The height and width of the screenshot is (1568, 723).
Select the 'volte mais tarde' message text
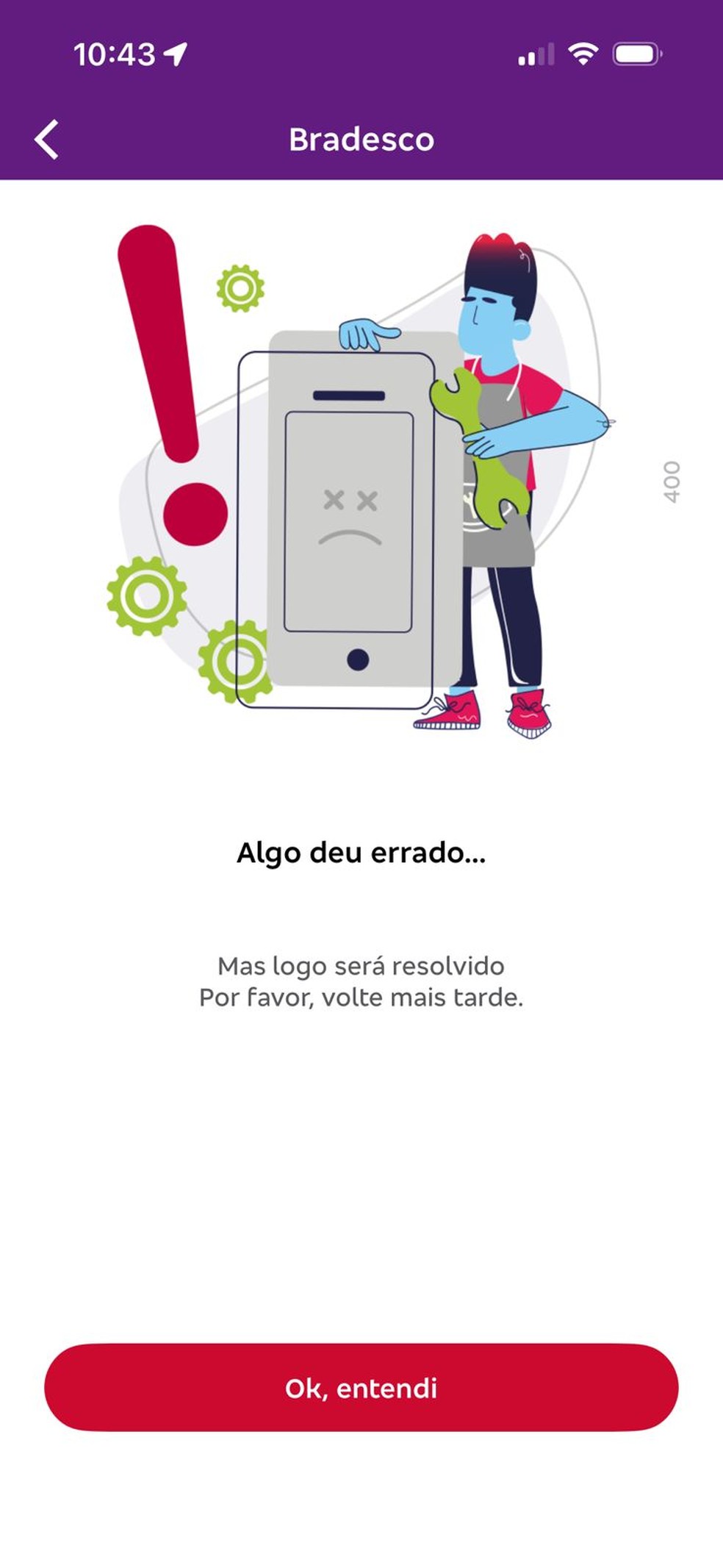point(361,997)
